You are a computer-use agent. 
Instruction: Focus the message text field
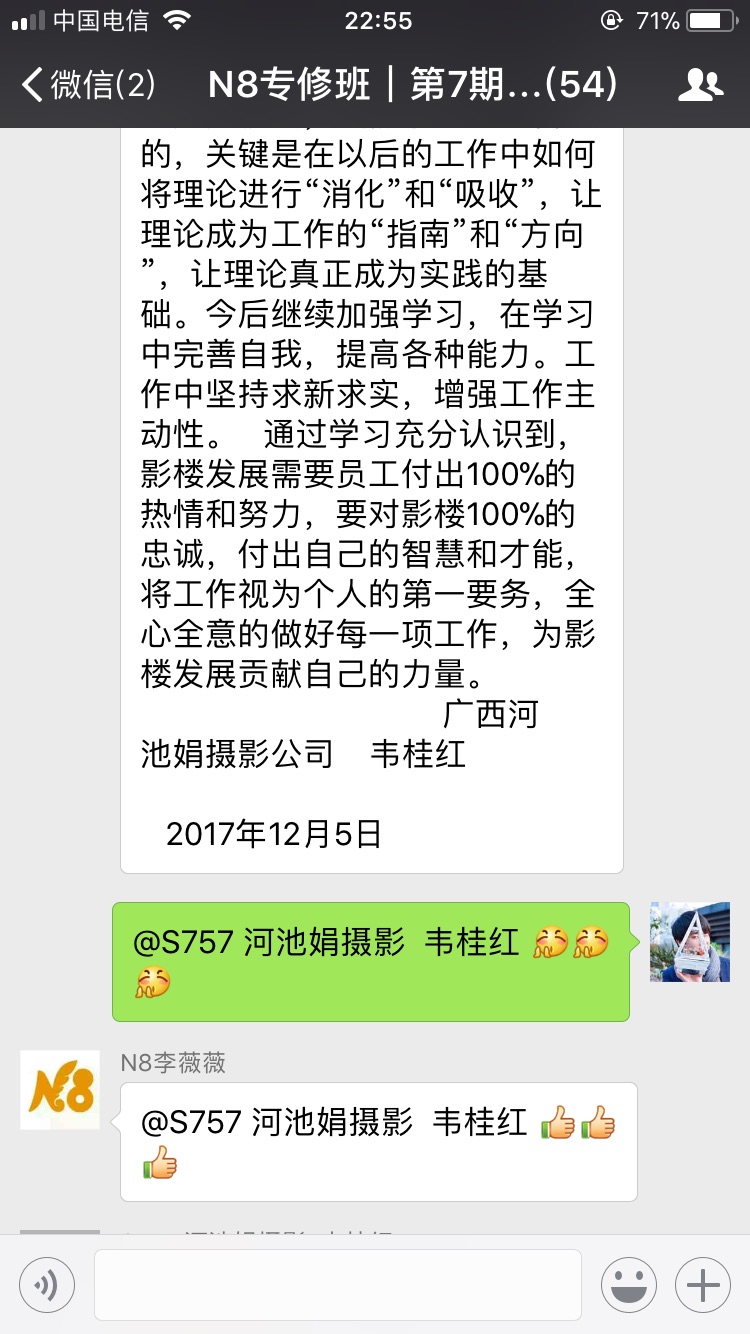click(x=337, y=1285)
